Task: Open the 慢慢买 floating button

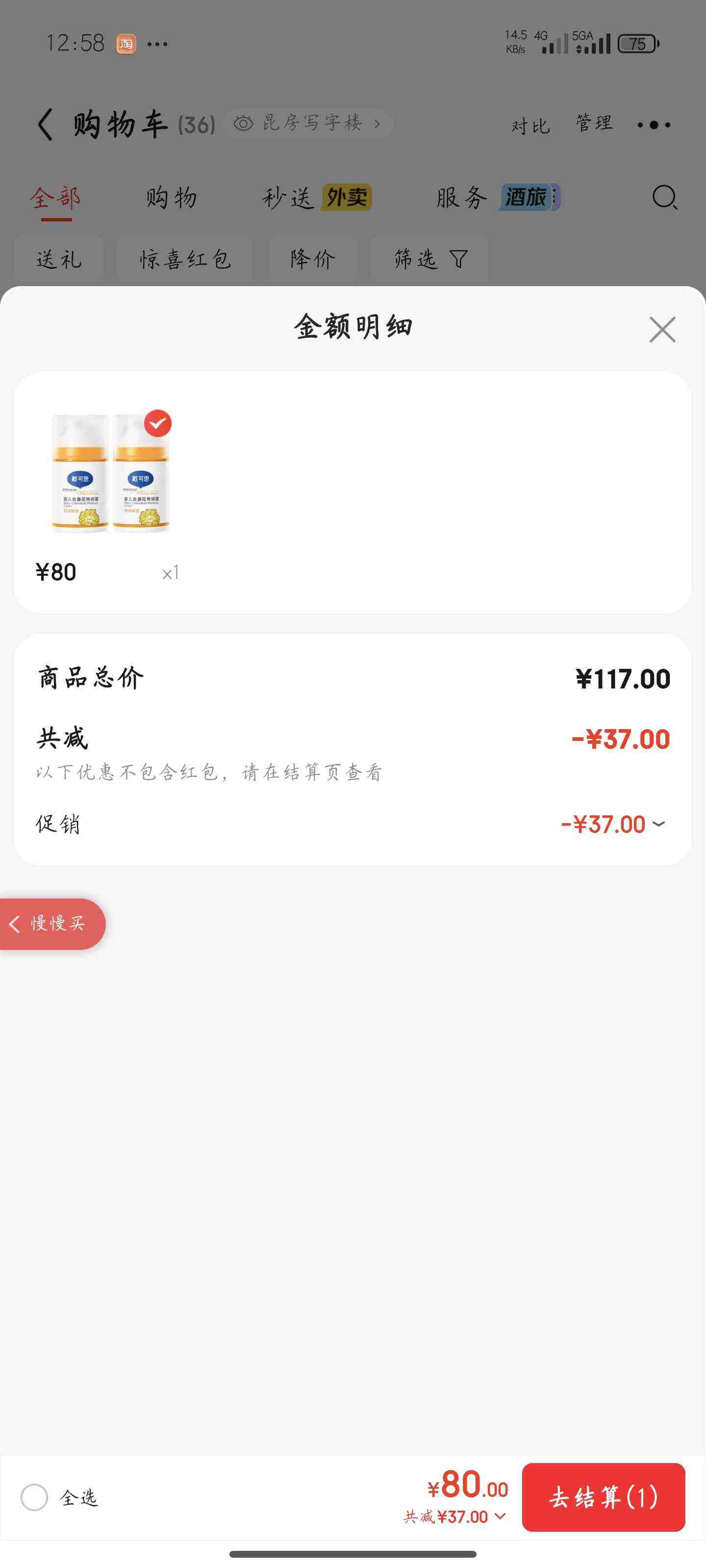Action: point(52,923)
